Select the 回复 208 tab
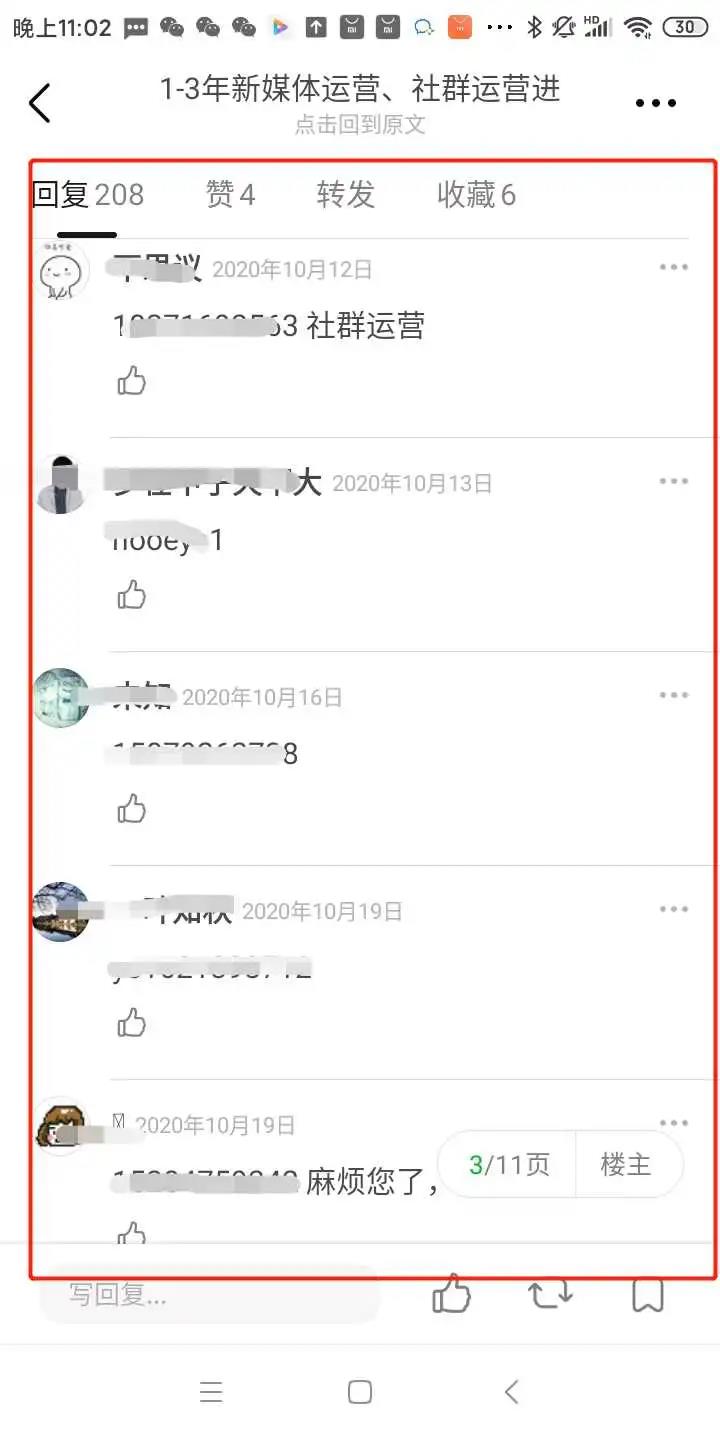The image size is (720, 1440). coord(88,194)
